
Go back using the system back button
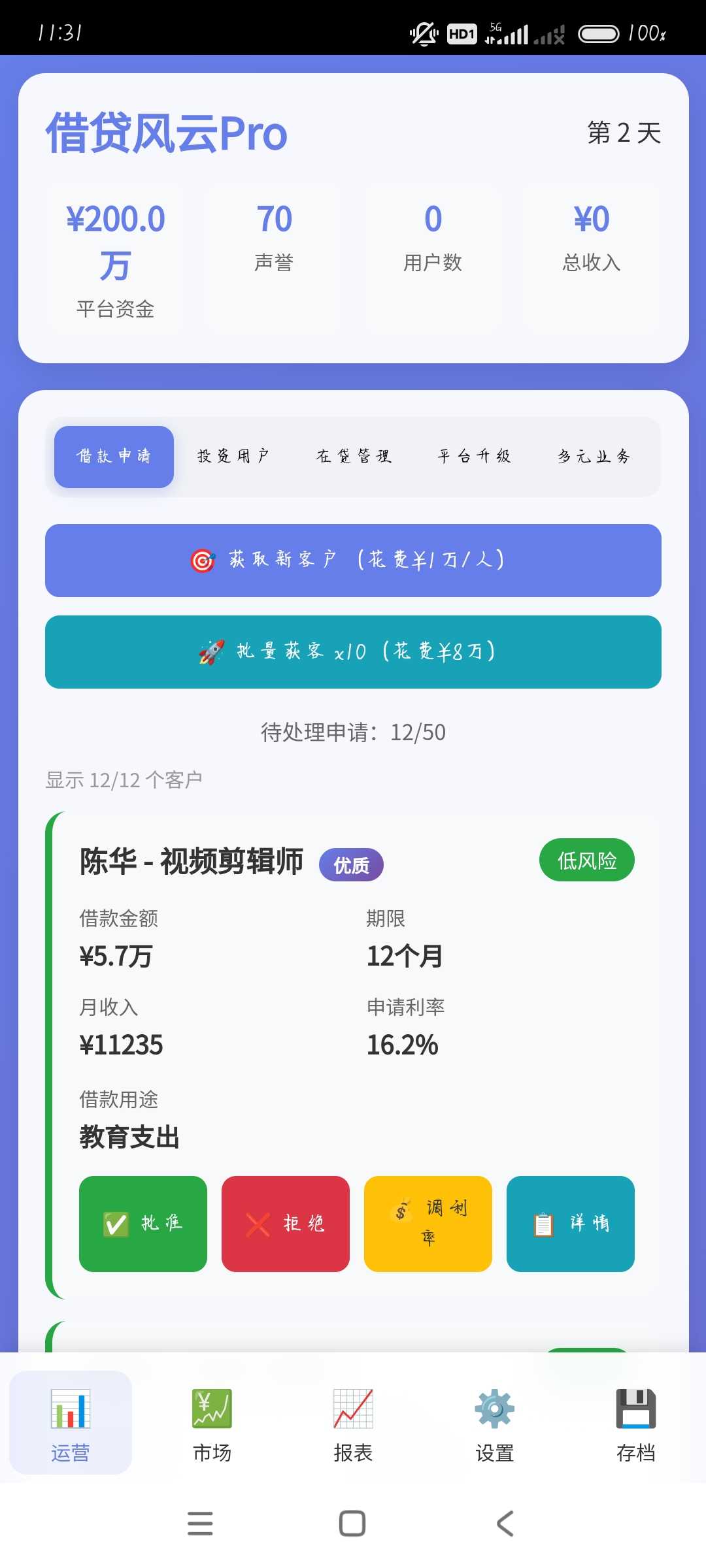505,1524
